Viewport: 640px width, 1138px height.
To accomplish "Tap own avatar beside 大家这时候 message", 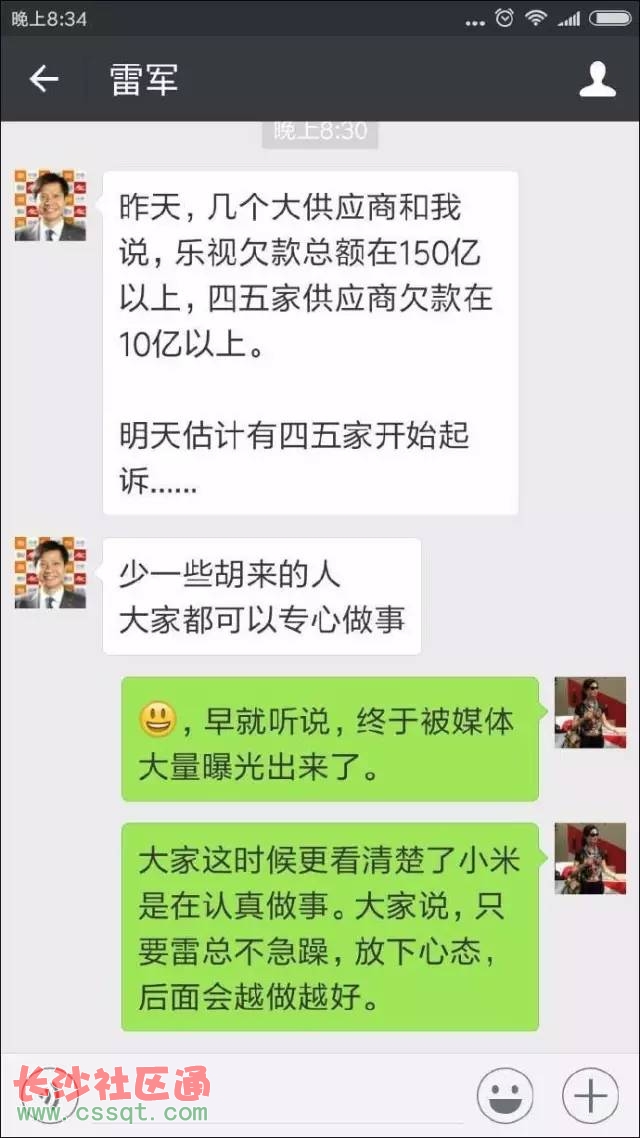I will [590, 858].
